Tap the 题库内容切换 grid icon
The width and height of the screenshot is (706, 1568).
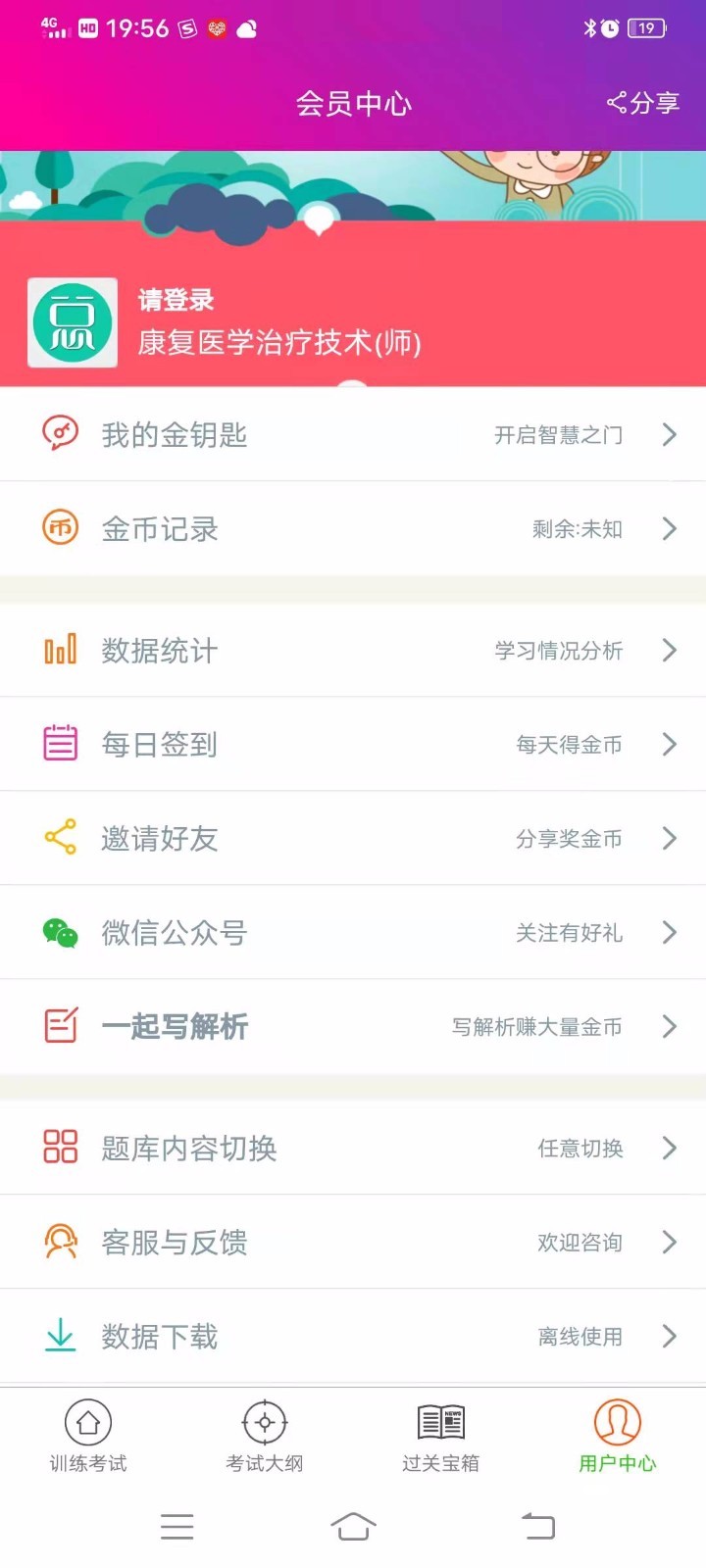[59, 1148]
